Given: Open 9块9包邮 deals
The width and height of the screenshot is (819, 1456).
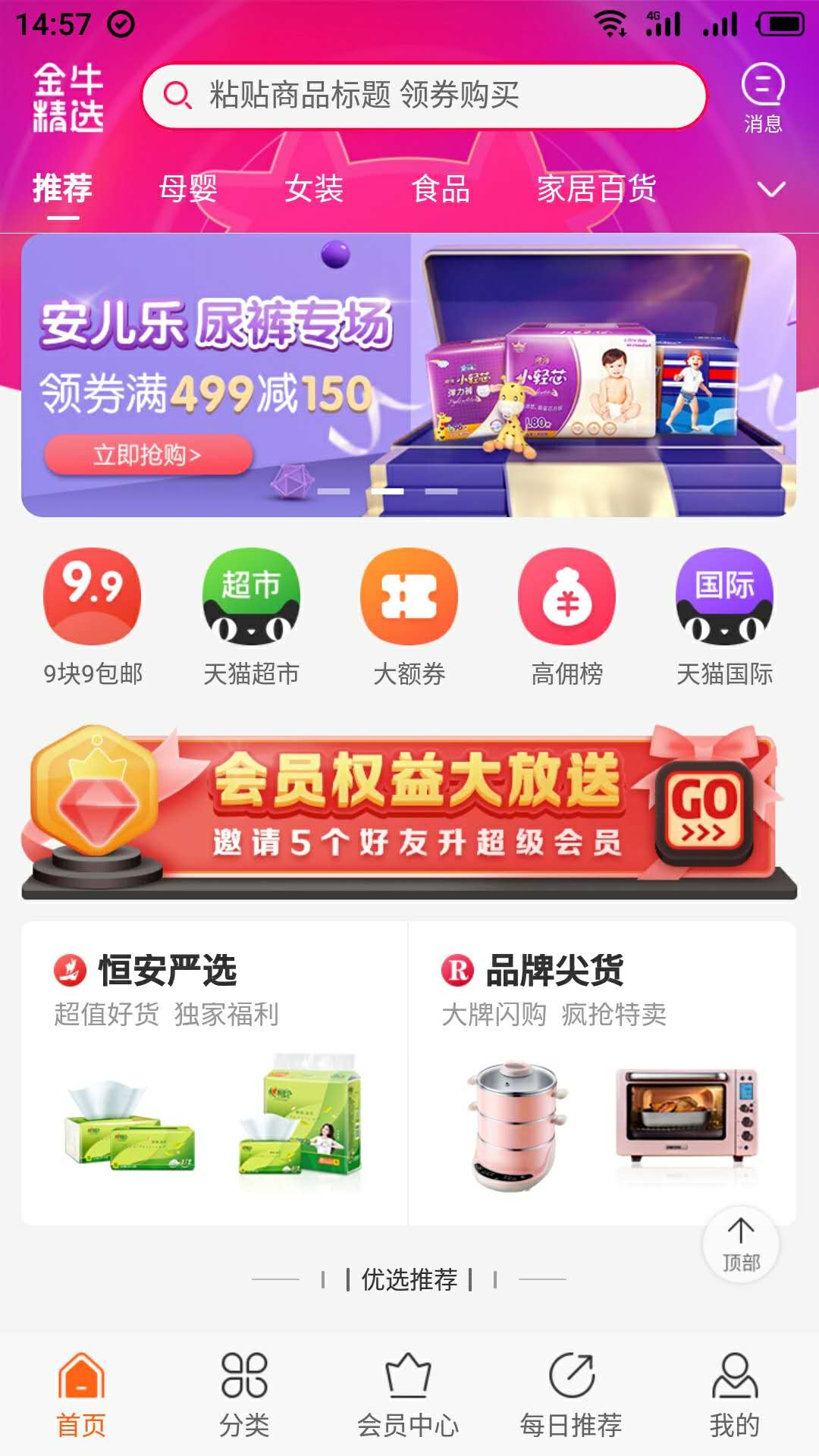Looking at the screenshot, I should click(x=93, y=617).
